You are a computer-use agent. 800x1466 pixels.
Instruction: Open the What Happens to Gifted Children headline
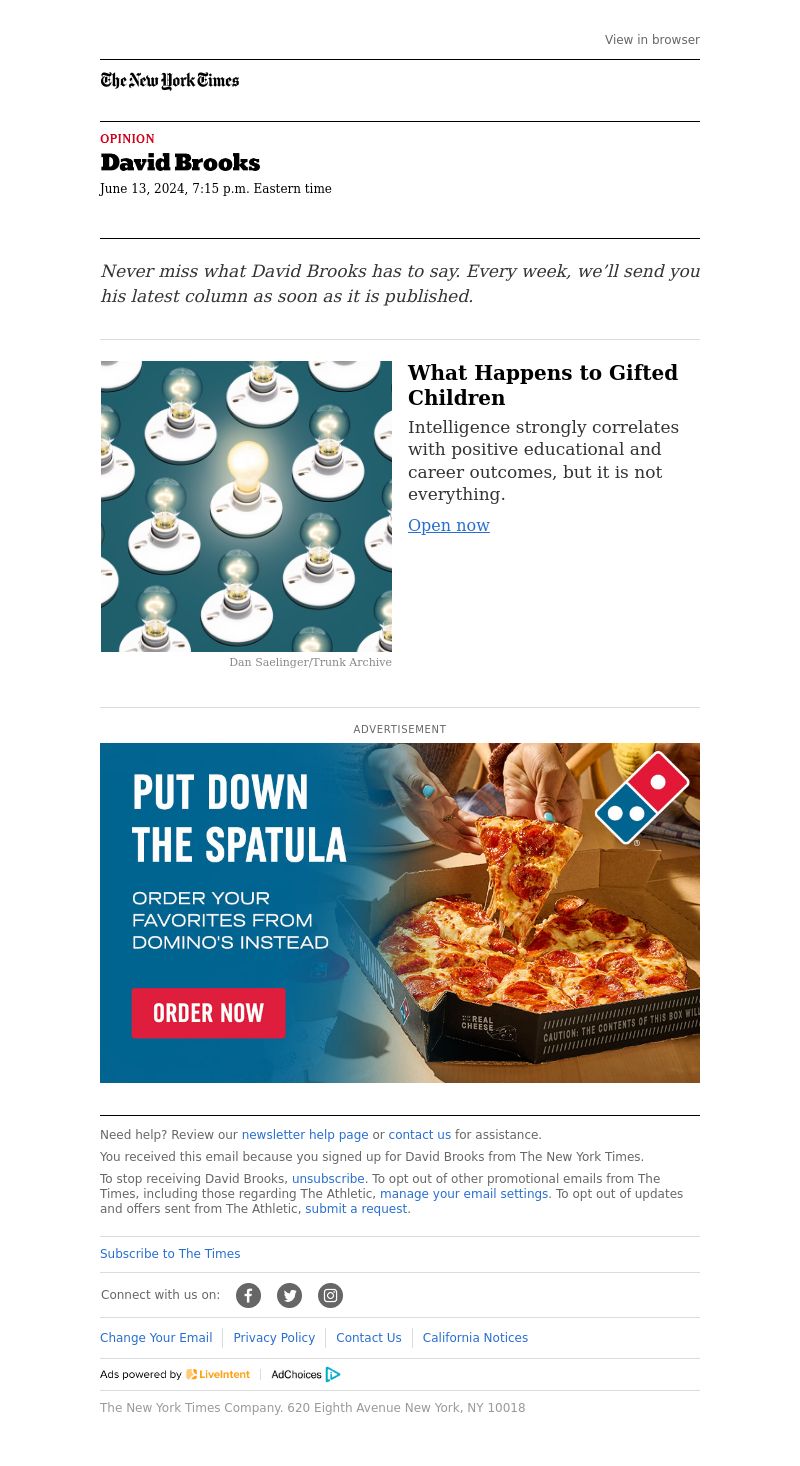[x=542, y=385]
